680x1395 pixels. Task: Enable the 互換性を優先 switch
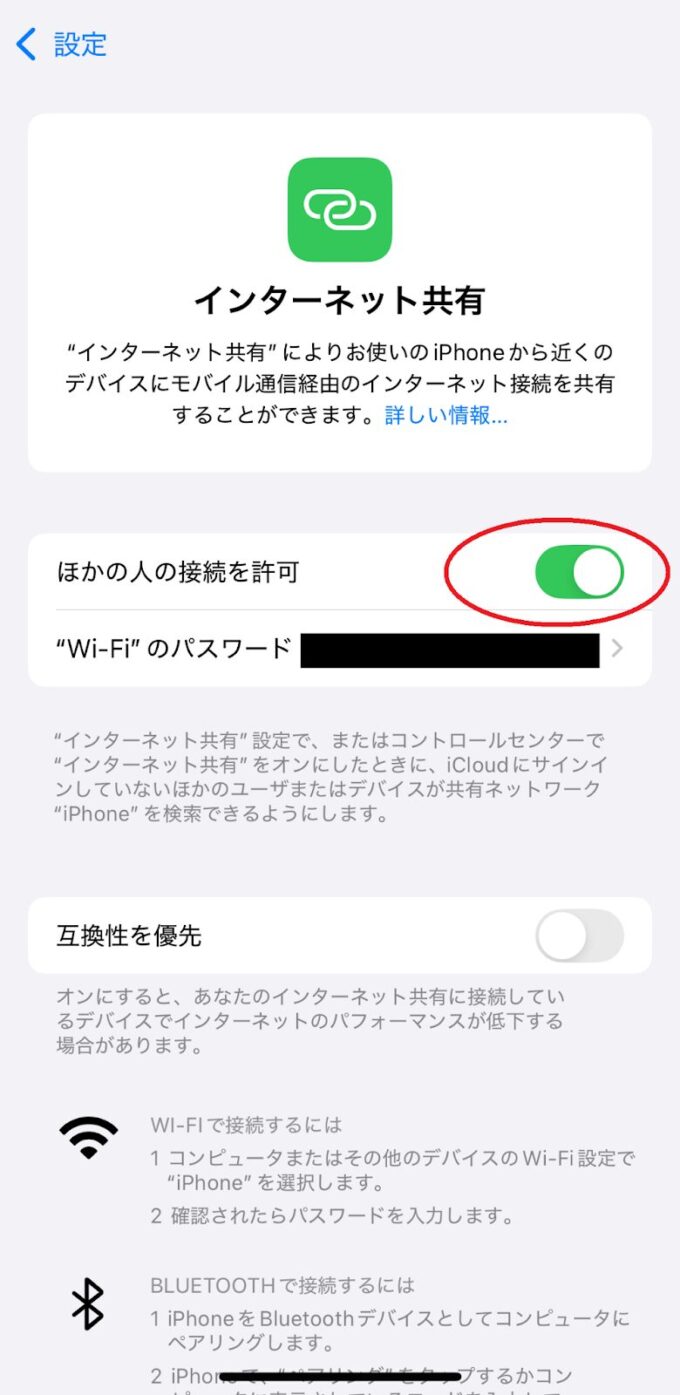(579, 936)
